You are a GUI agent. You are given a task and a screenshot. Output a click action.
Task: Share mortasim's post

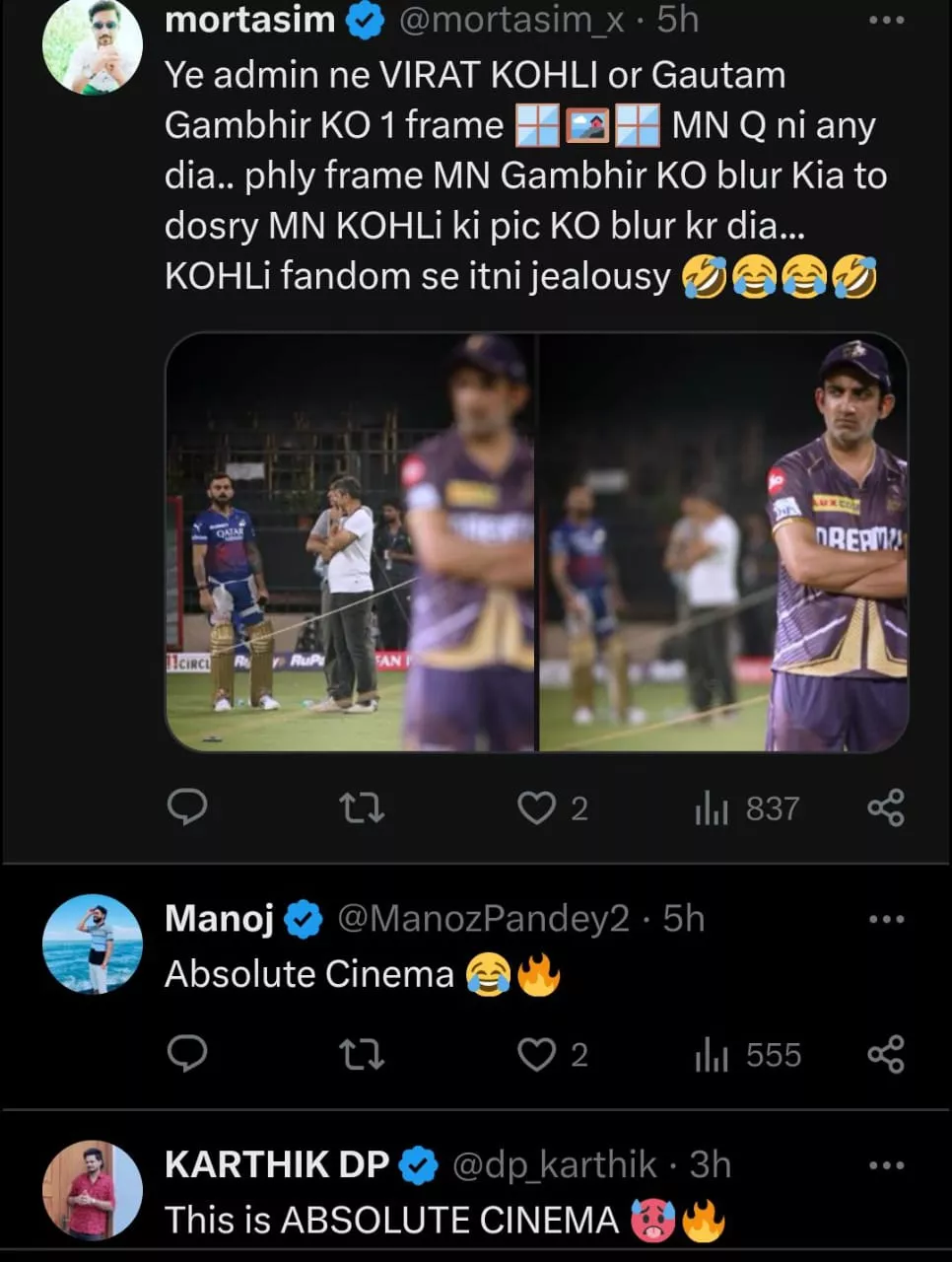[x=885, y=807]
